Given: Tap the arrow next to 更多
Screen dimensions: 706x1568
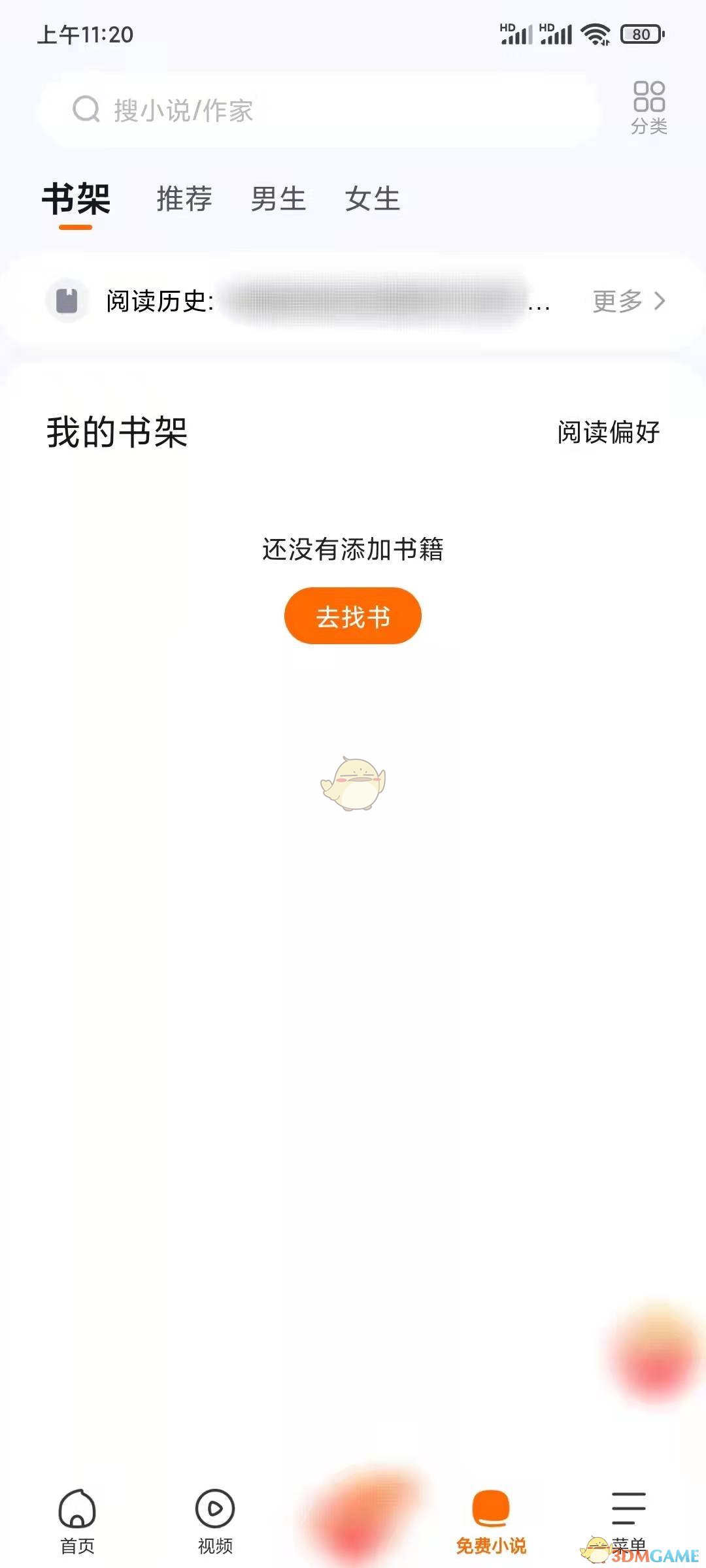Looking at the screenshot, I should pyautogui.click(x=659, y=301).
